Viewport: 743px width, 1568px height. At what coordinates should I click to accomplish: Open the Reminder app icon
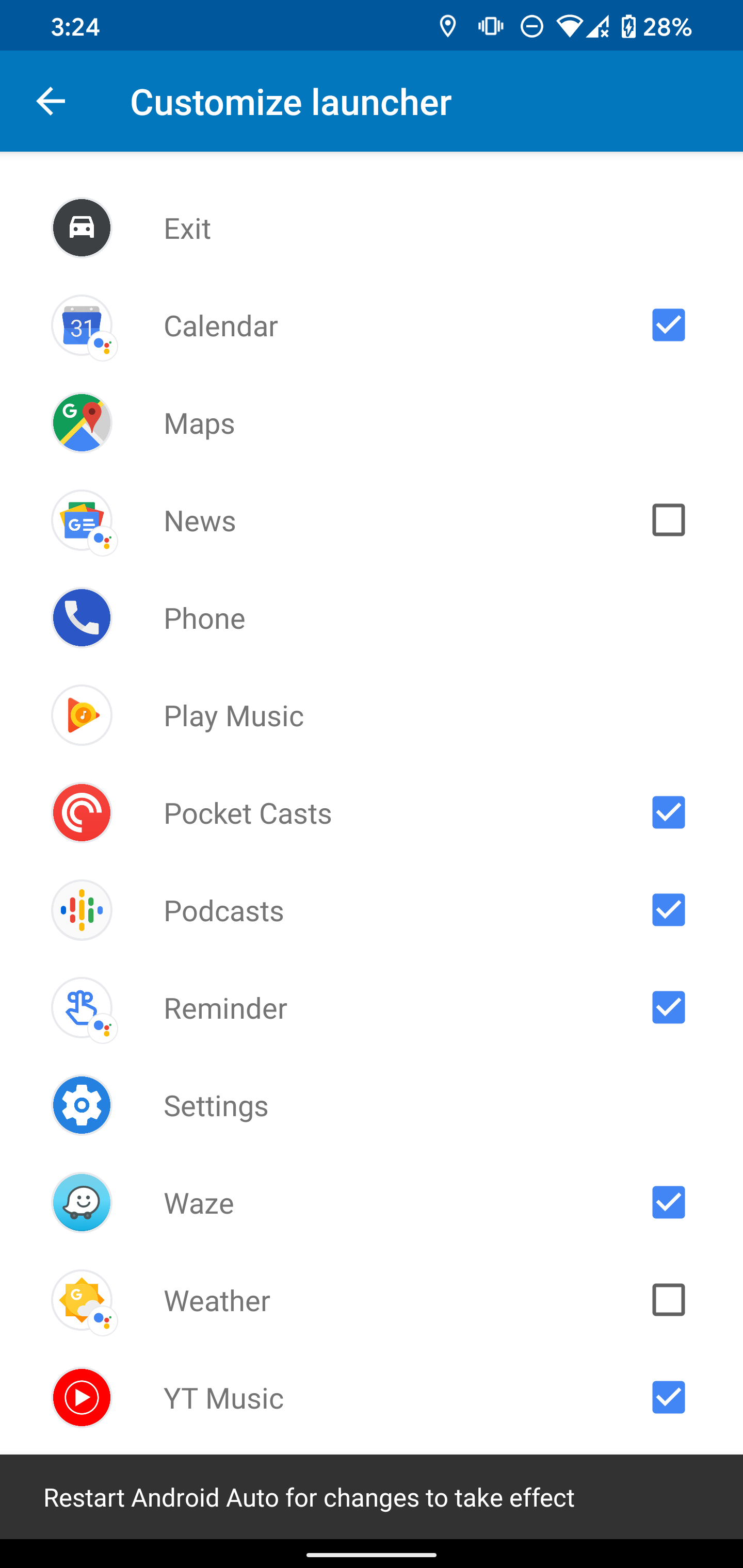tap(82, 1008)
